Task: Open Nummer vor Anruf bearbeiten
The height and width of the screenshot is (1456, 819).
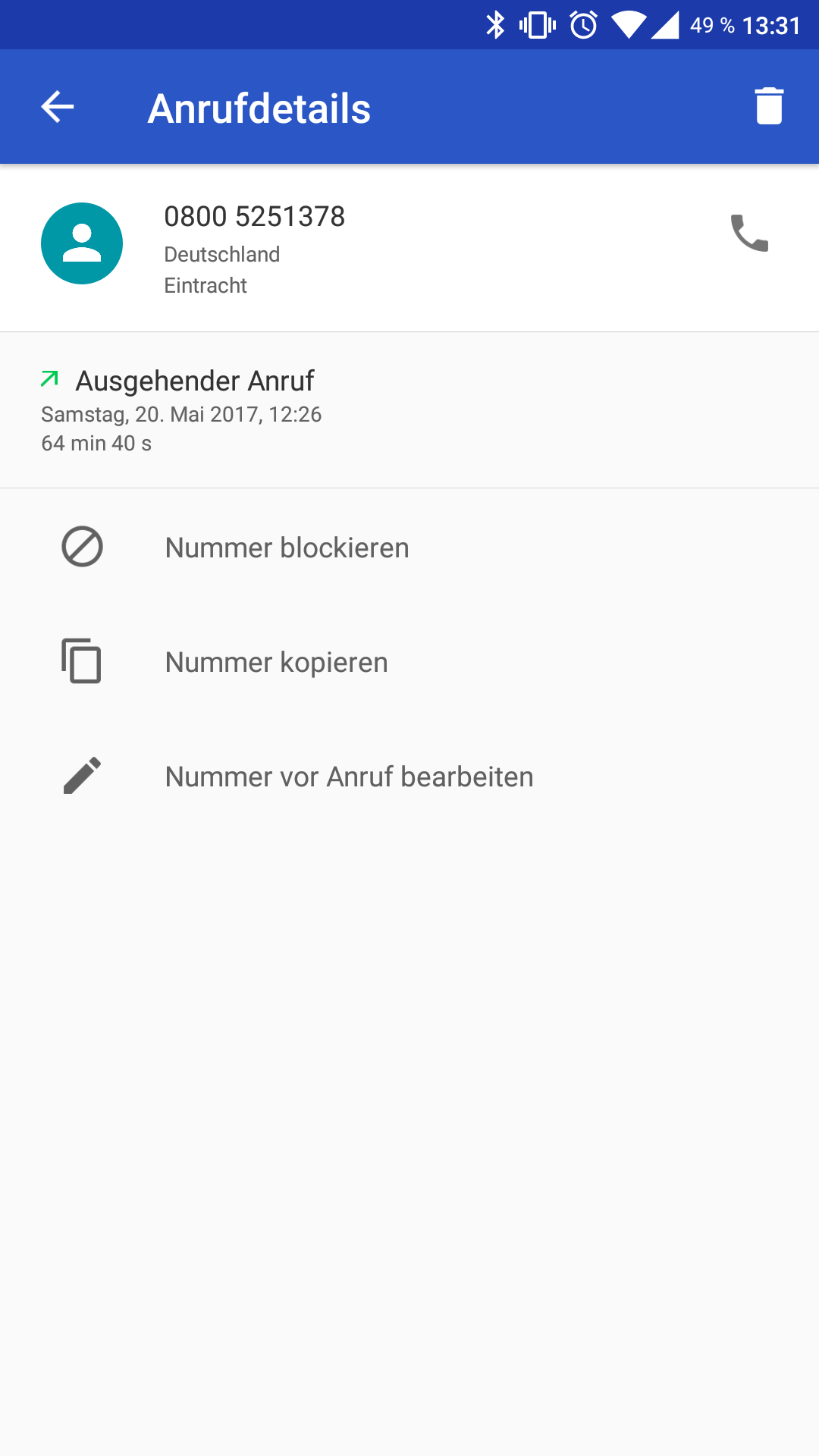Action: (349, 777)
